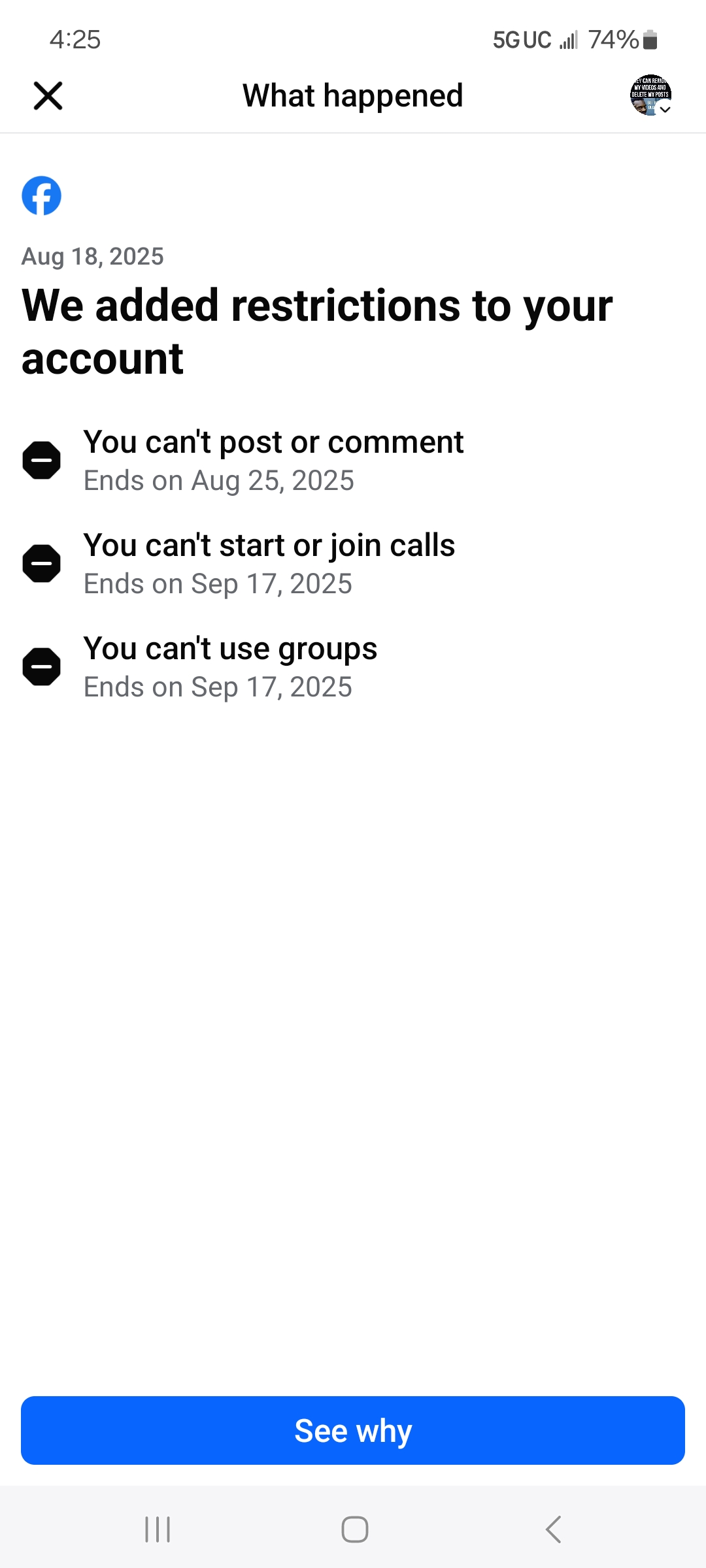Open the profile switcher avatar dropdown
706x1568 pixels.
coord(651,95)
